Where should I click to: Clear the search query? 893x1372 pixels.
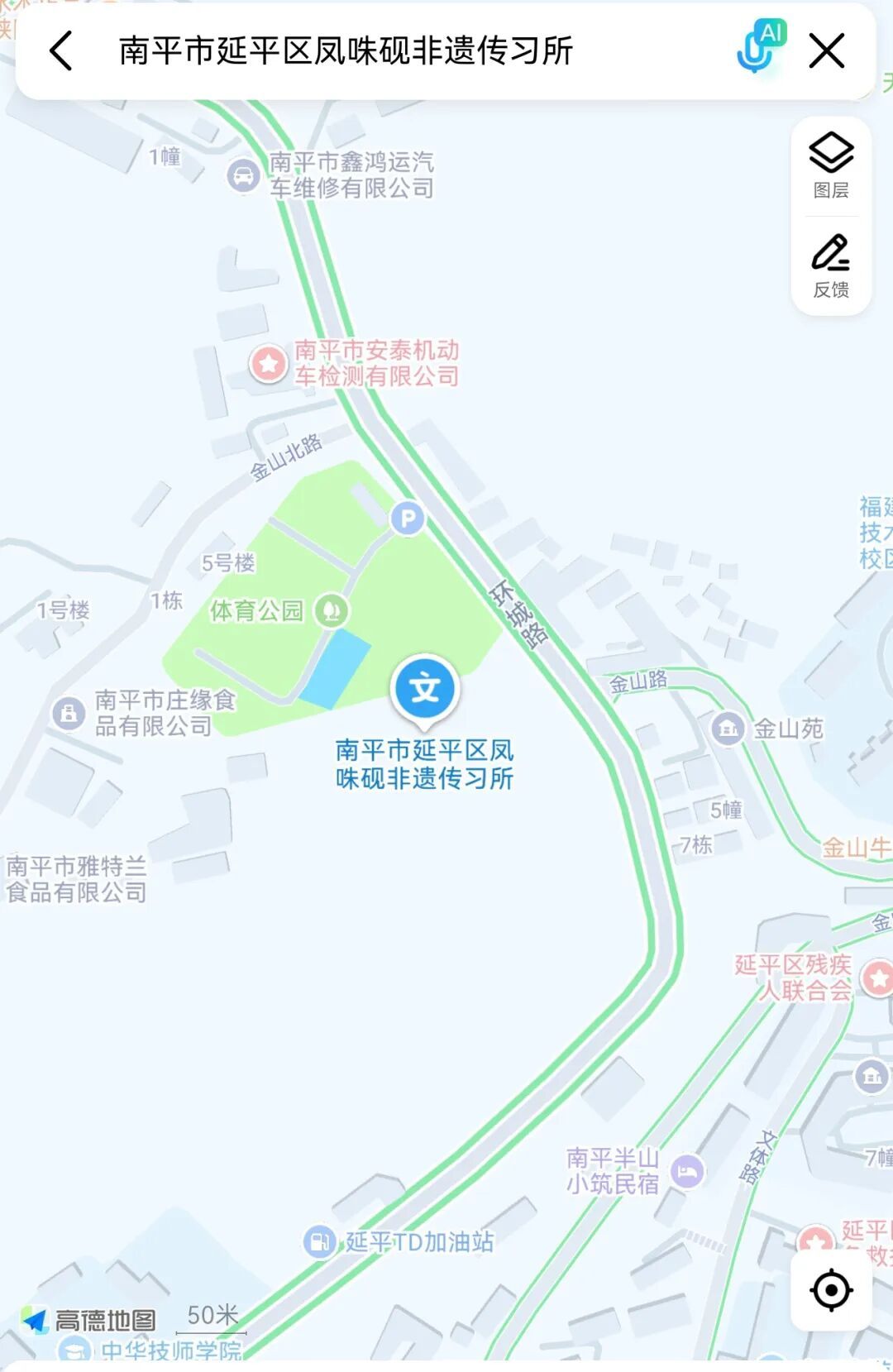click(826, 51)
